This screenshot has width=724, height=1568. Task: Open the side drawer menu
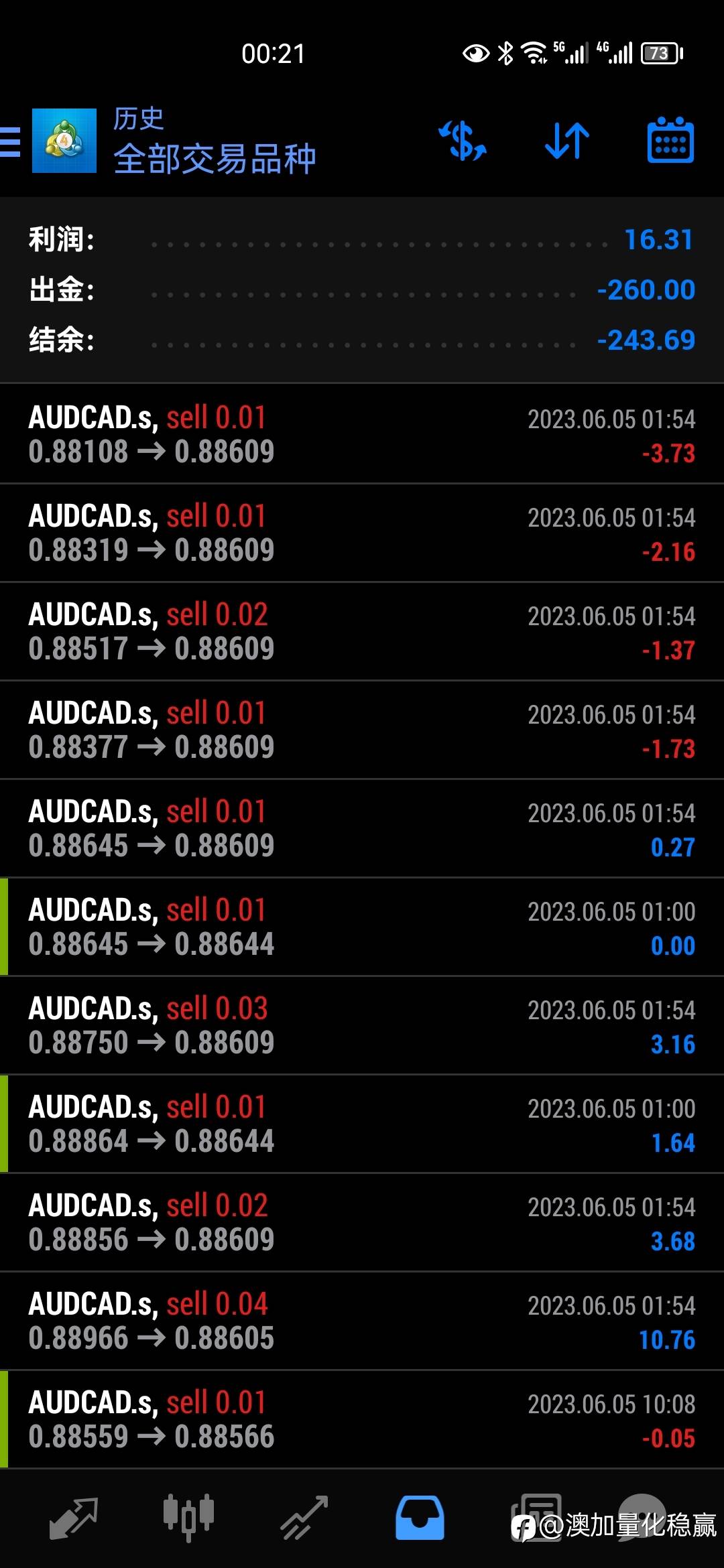point(11,141)
